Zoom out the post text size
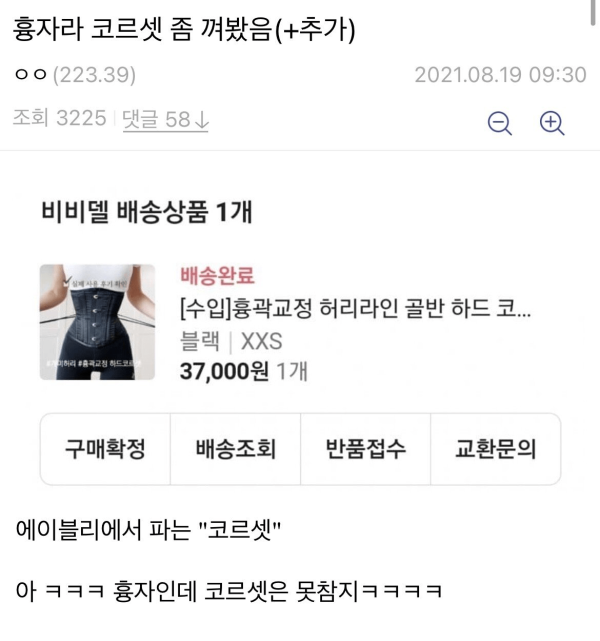The image size is (600, 641). pyautogui.click(x=500, y=122)
